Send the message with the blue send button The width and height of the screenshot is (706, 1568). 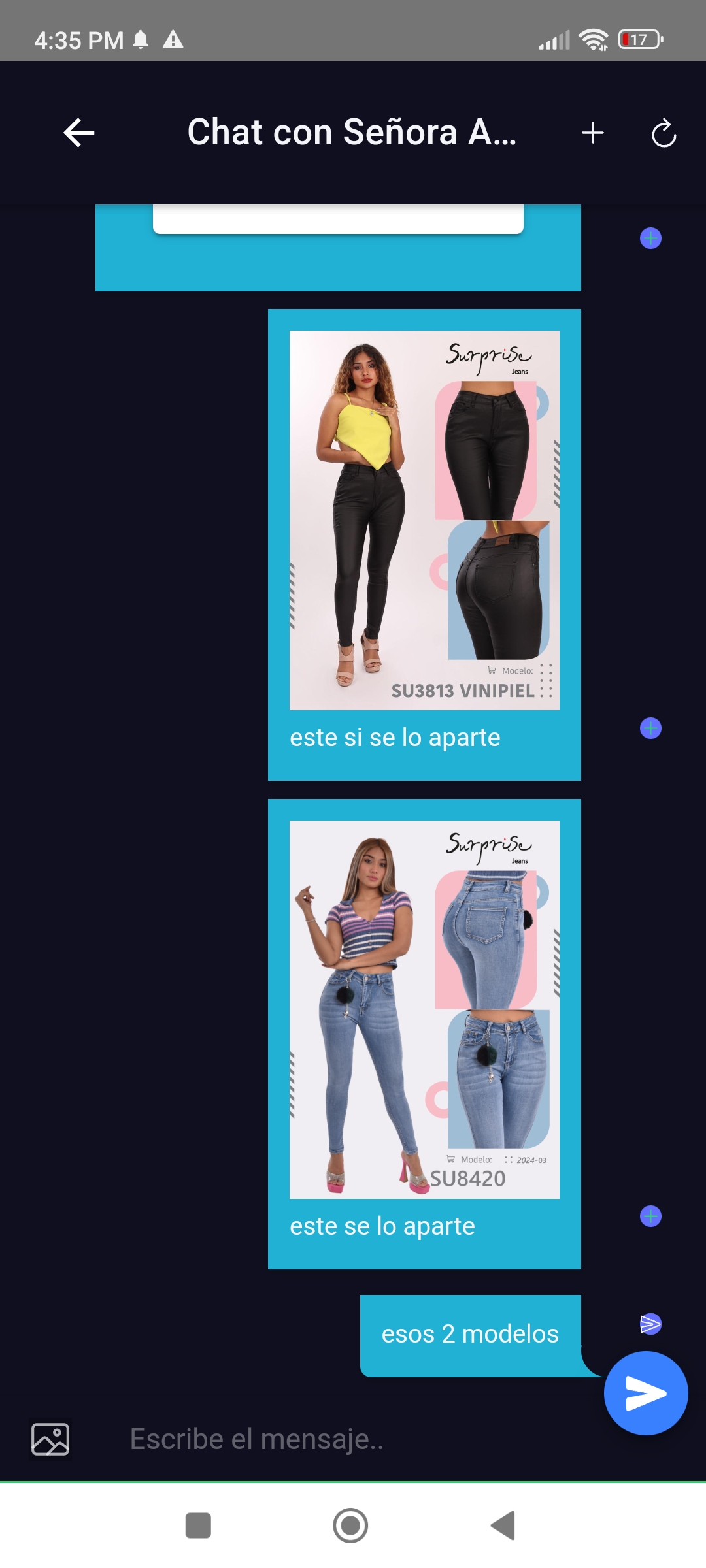[646, 1393]
